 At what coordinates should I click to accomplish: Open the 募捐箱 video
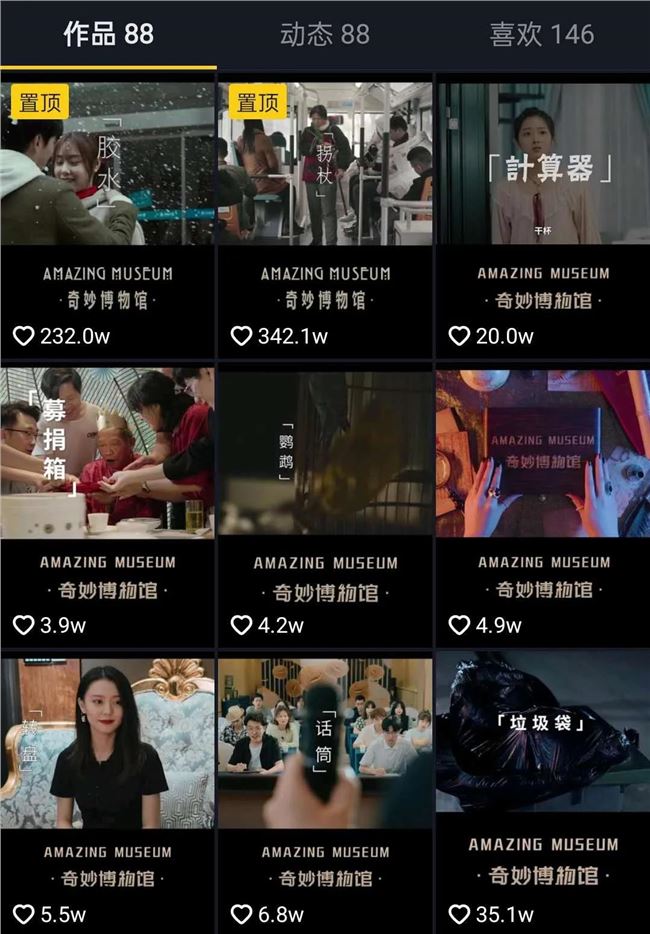click(x=108, y=505)
